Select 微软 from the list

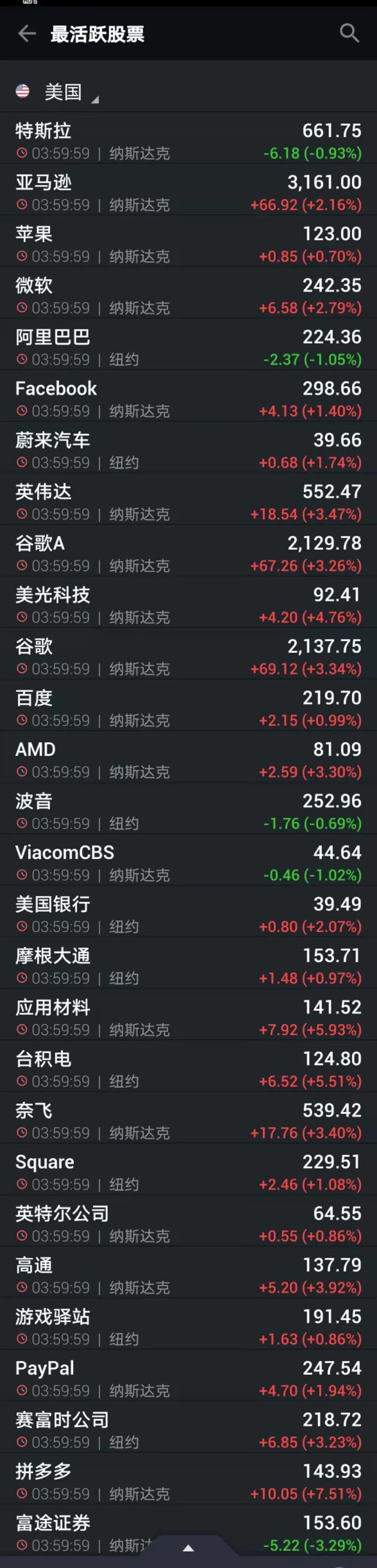point(188,295)
